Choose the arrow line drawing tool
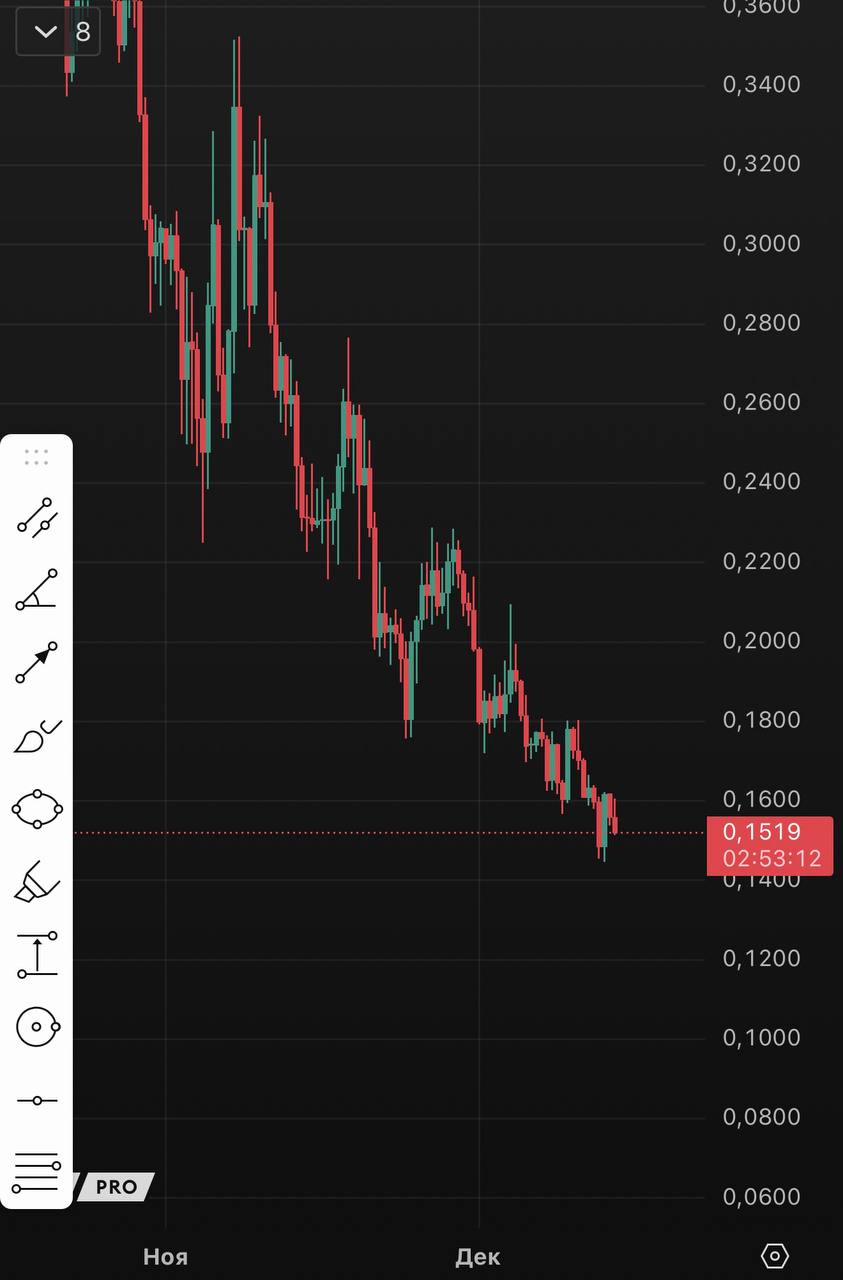The height and width of the screenshot is (1280, 843). (x=37, y=662)
